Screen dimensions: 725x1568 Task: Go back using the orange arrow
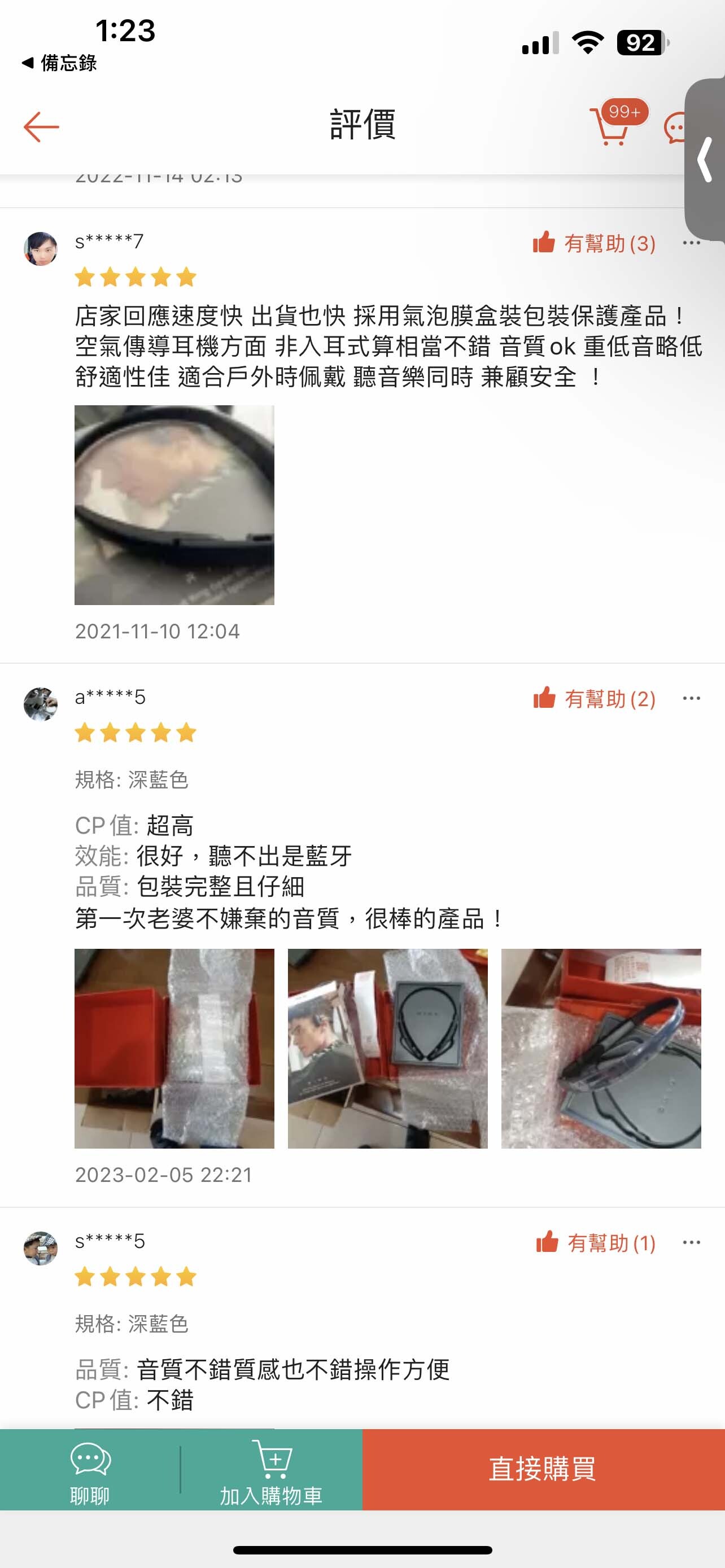coord(41,126)
